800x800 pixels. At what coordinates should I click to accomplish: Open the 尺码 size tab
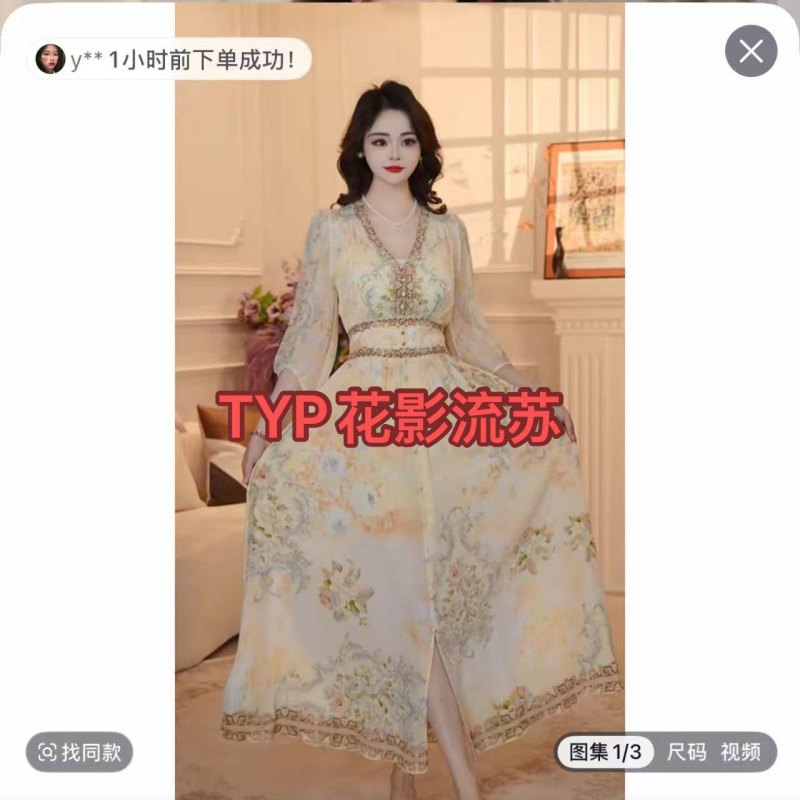pyautogui.click(x=686, y=752)
